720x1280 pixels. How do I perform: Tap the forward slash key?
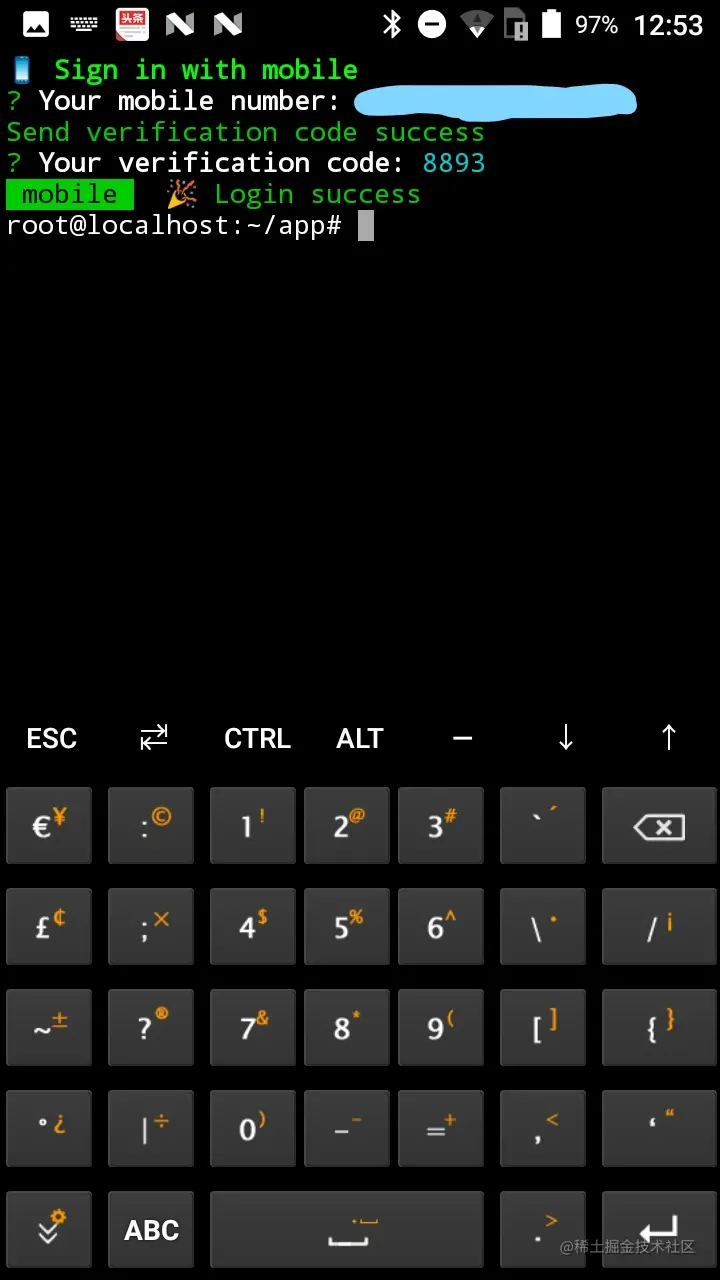click(x=659, y=927)
